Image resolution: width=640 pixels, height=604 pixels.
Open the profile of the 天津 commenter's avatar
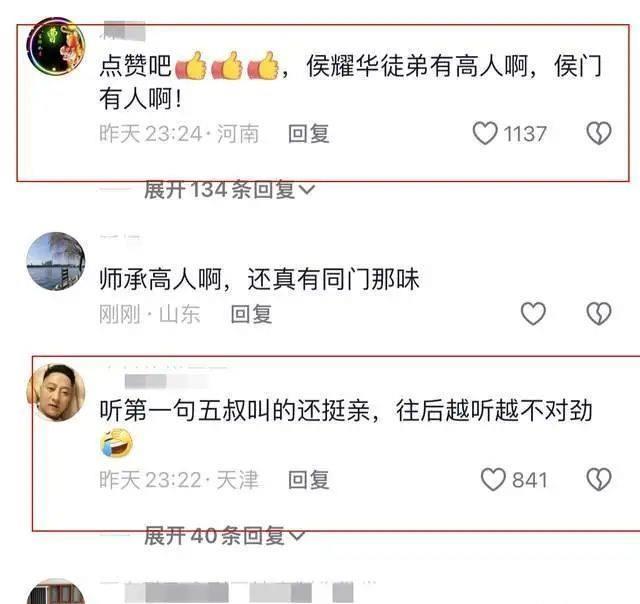coord(55,393)
